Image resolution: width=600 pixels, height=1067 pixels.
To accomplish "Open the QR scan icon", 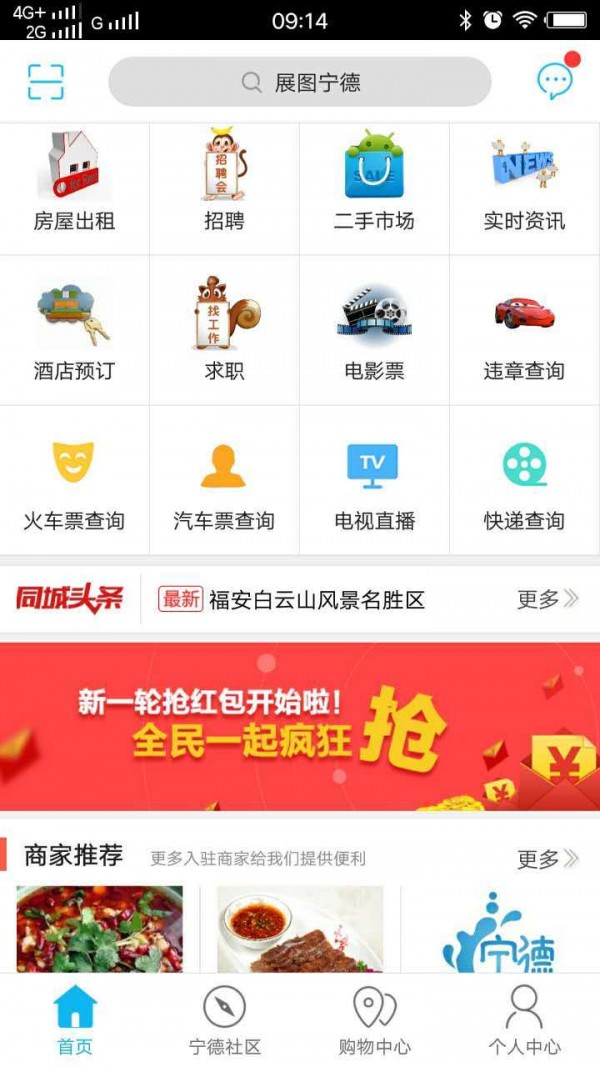I will [x=46, y=82].
